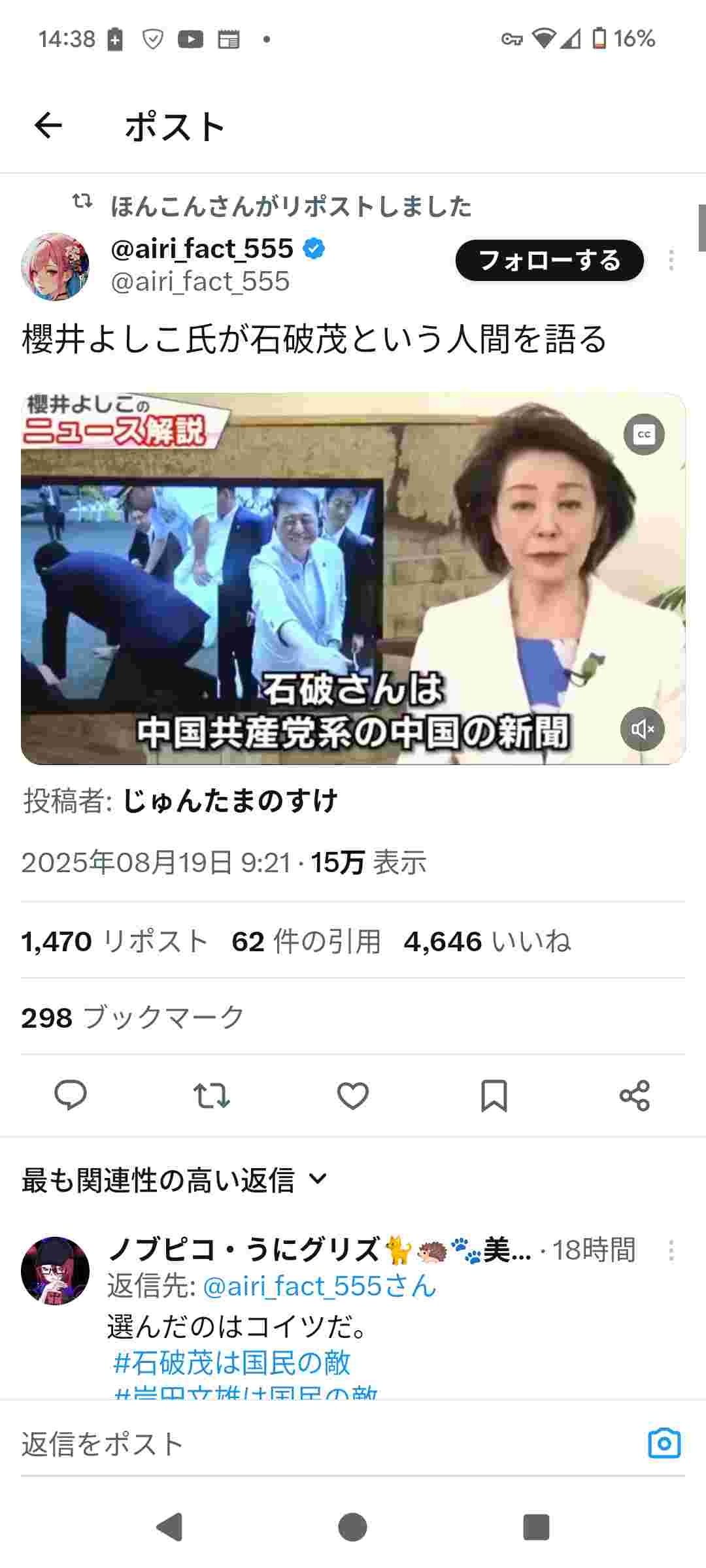Repost this post
This screenshot has width=706, height=1568.
pyautogui.click(x=212, y=1096)
